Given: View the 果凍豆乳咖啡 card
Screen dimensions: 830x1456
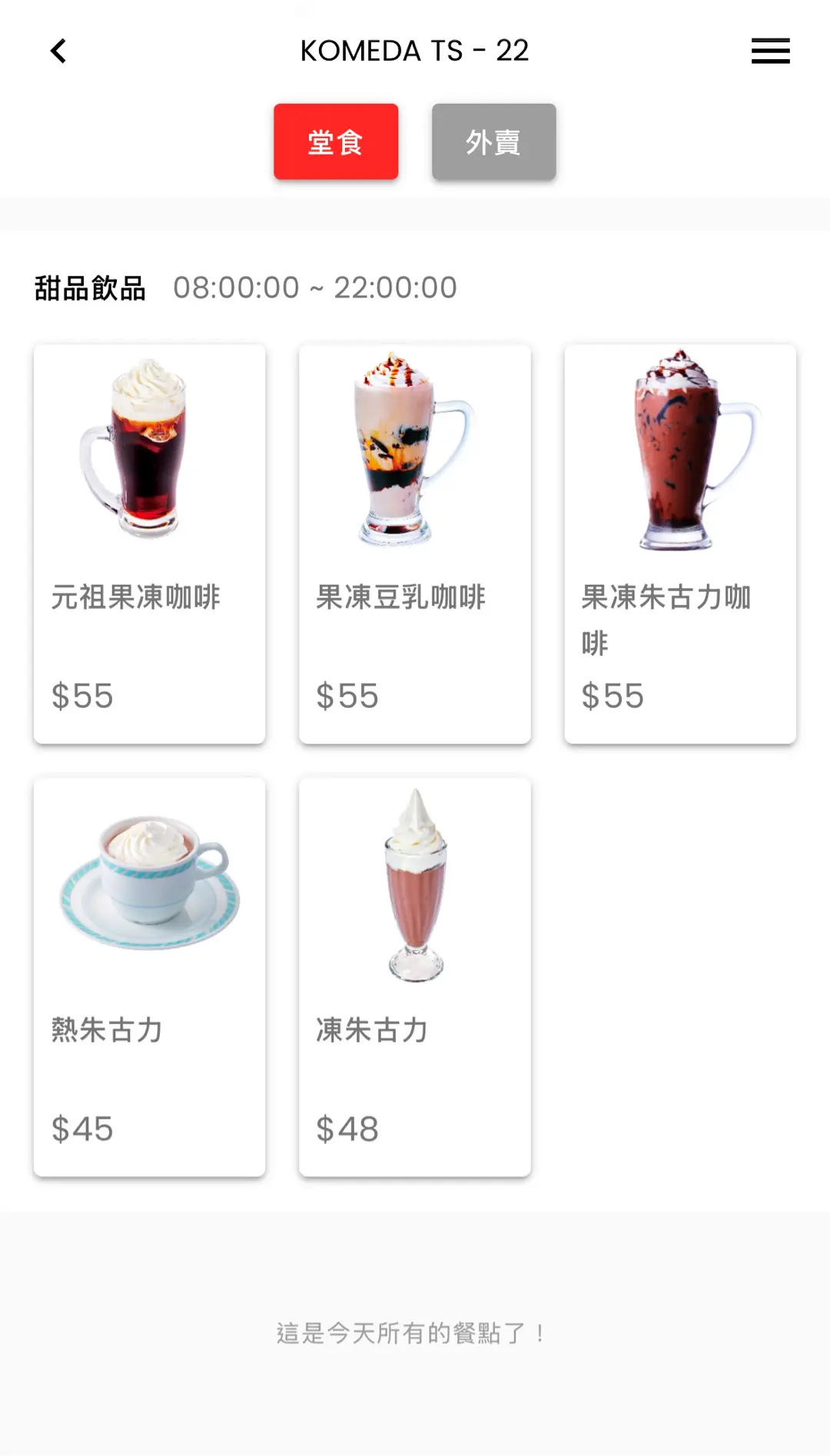Looking at the screenshot, I should click(415, 544).
